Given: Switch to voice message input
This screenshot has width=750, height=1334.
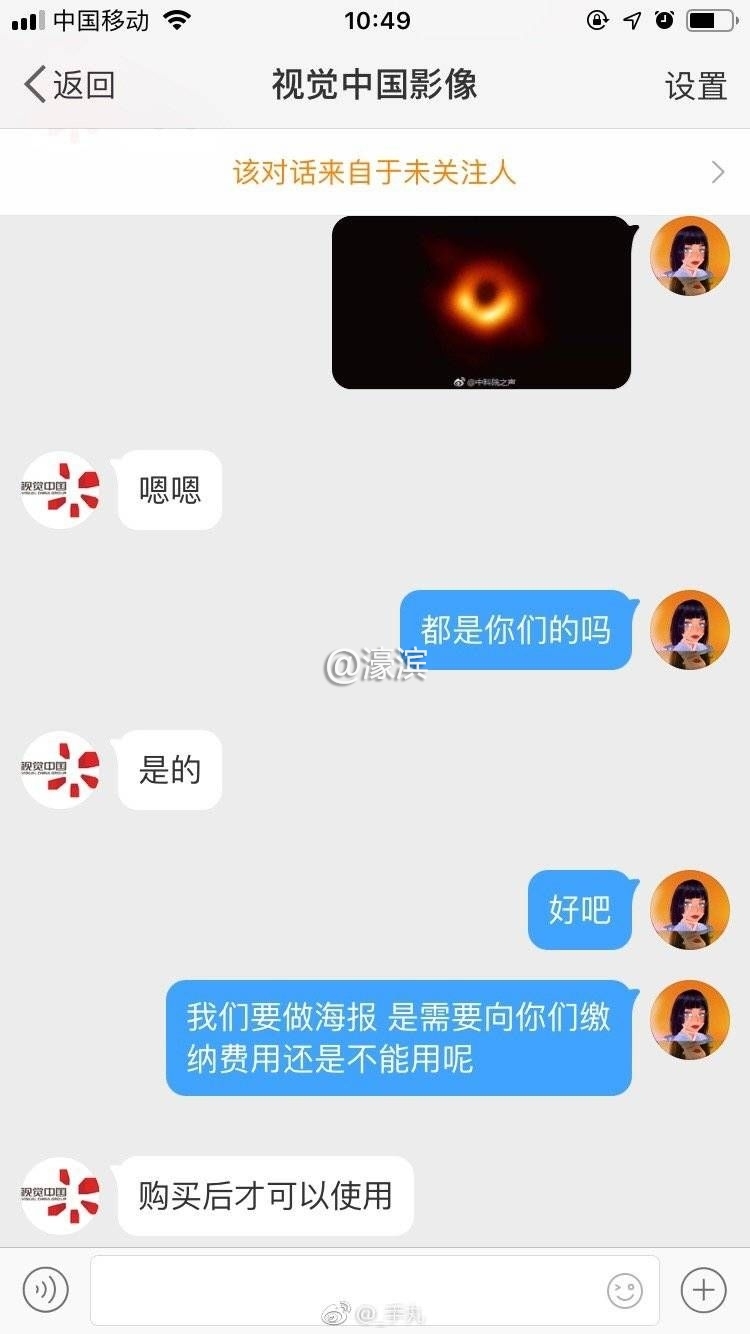Looking at the screenshot, I should tap(46, 1290).
